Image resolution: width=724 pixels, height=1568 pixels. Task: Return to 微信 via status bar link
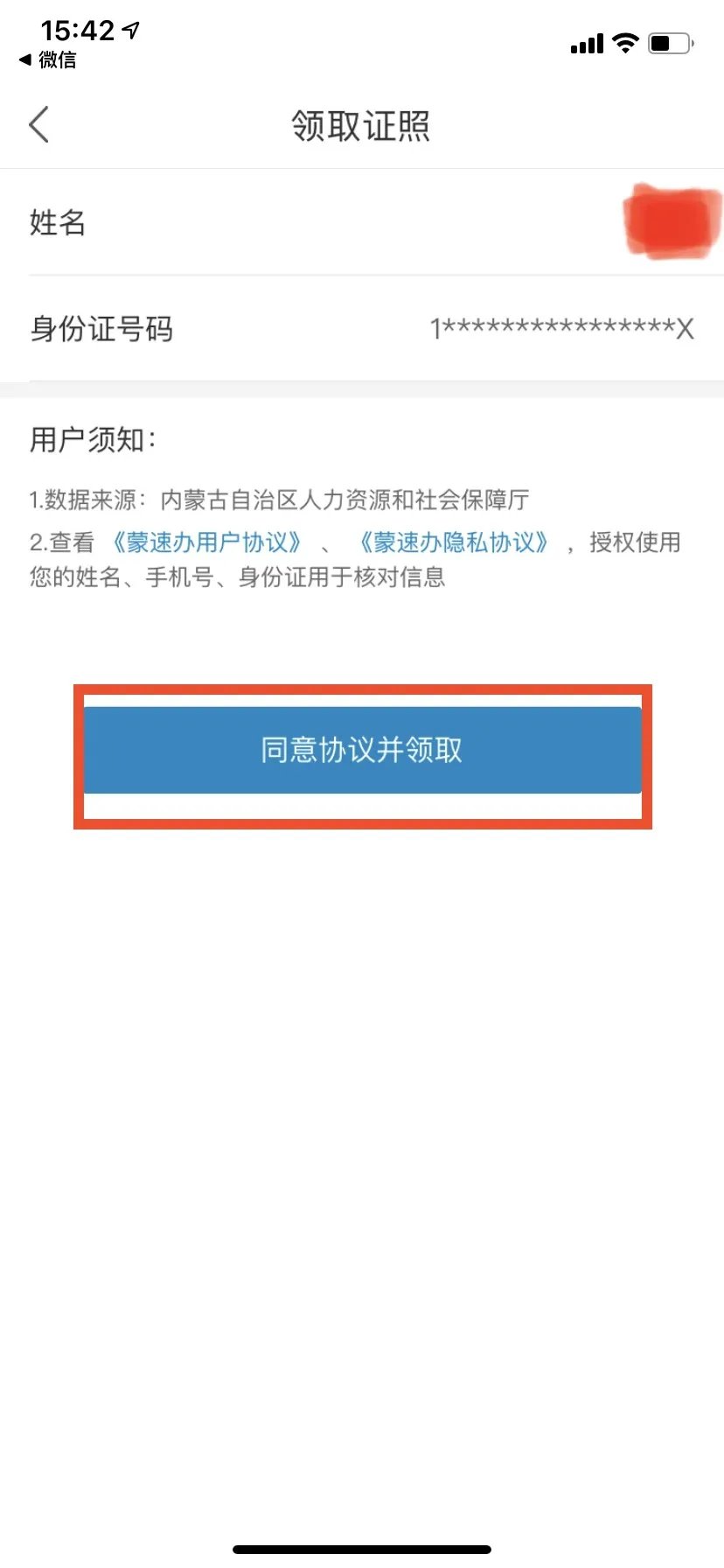48,59
